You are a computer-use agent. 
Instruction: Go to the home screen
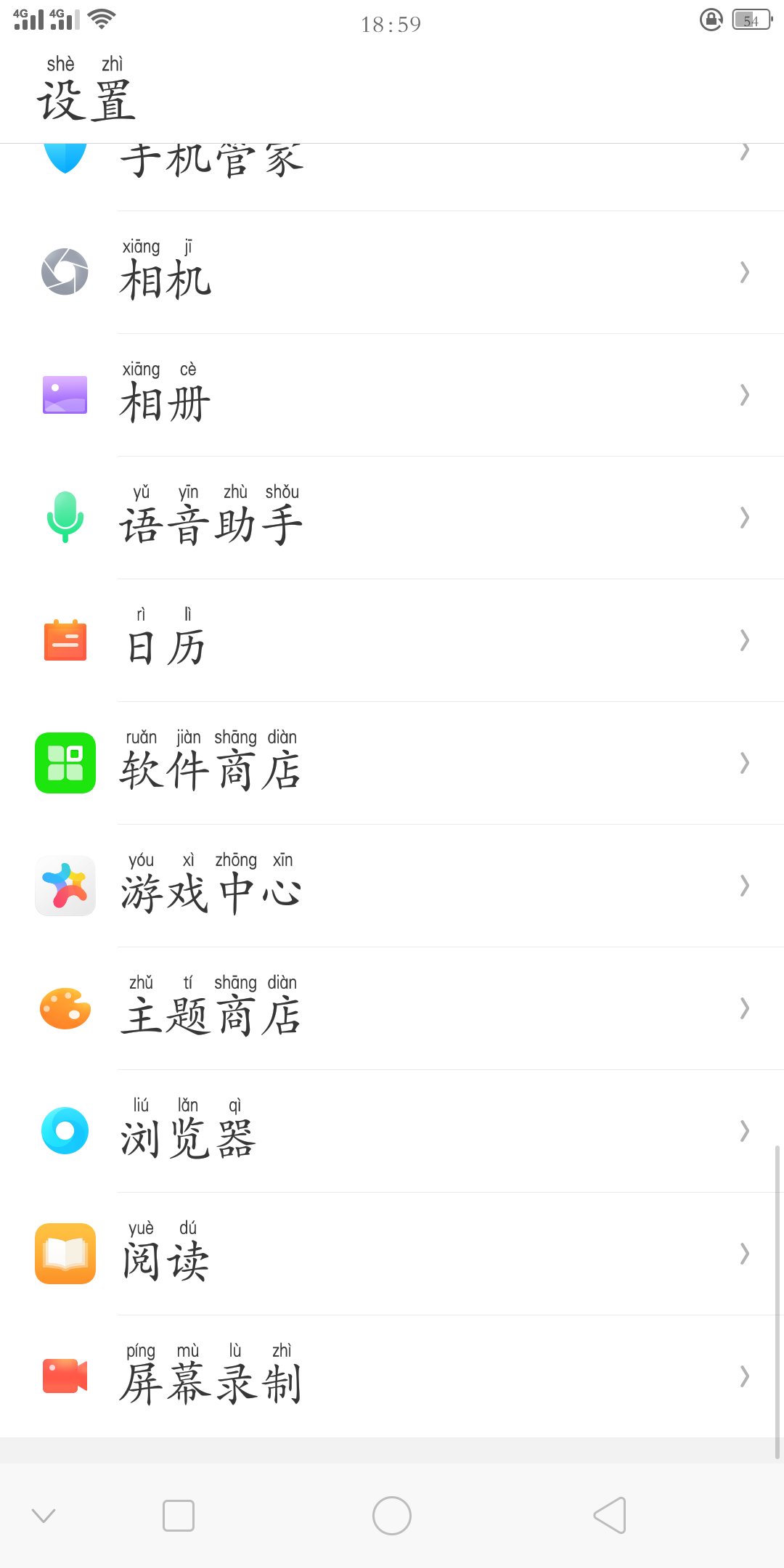pos(392,1516)
